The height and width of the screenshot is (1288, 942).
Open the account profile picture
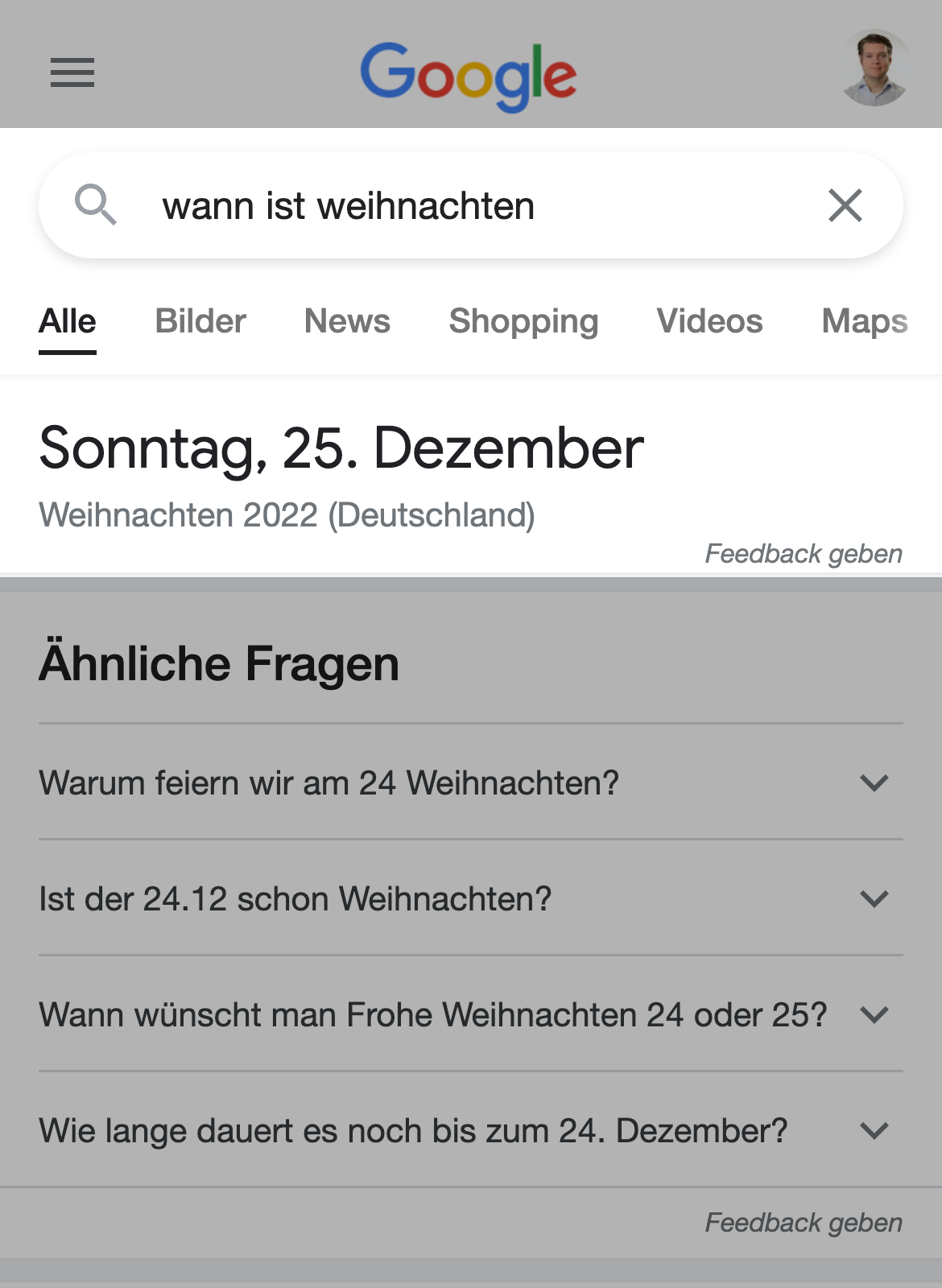[x=874, y=69]
